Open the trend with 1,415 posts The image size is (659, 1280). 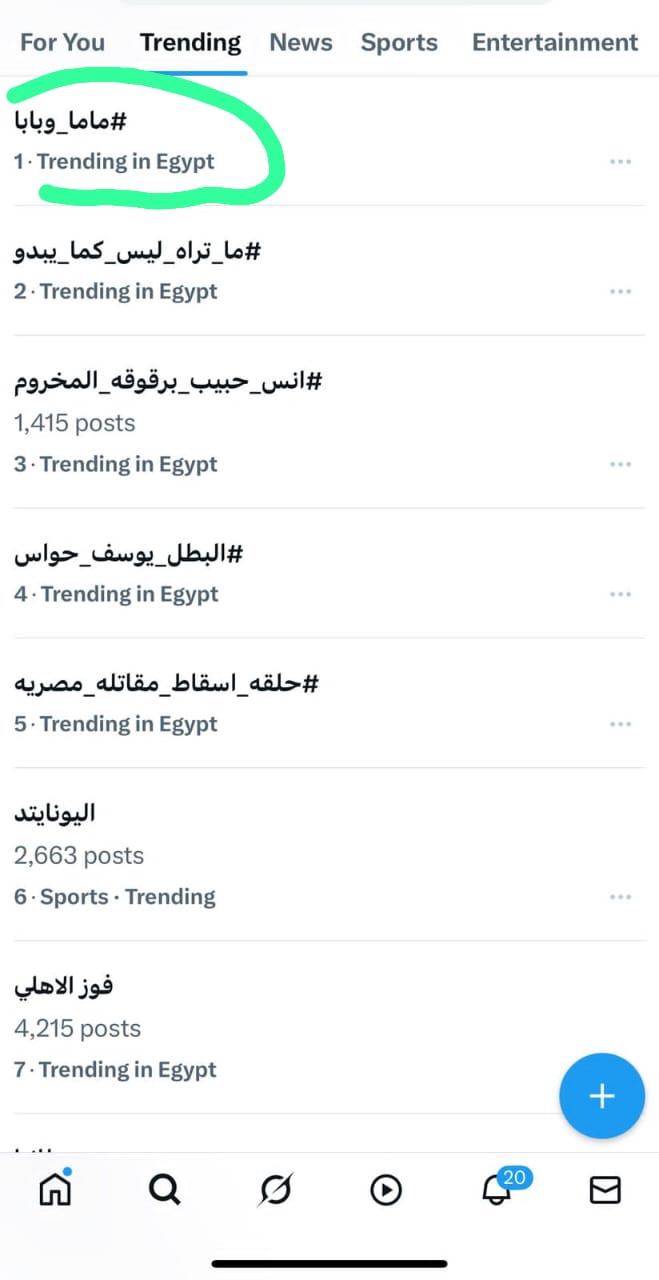coord(167,382)
